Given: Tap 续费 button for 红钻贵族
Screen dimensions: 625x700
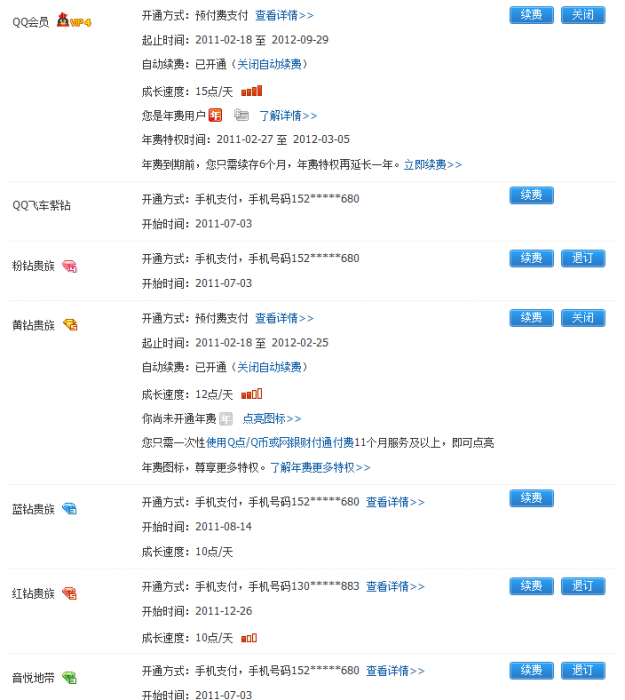Looking at the screenshot, I should [x=532, y=586].
